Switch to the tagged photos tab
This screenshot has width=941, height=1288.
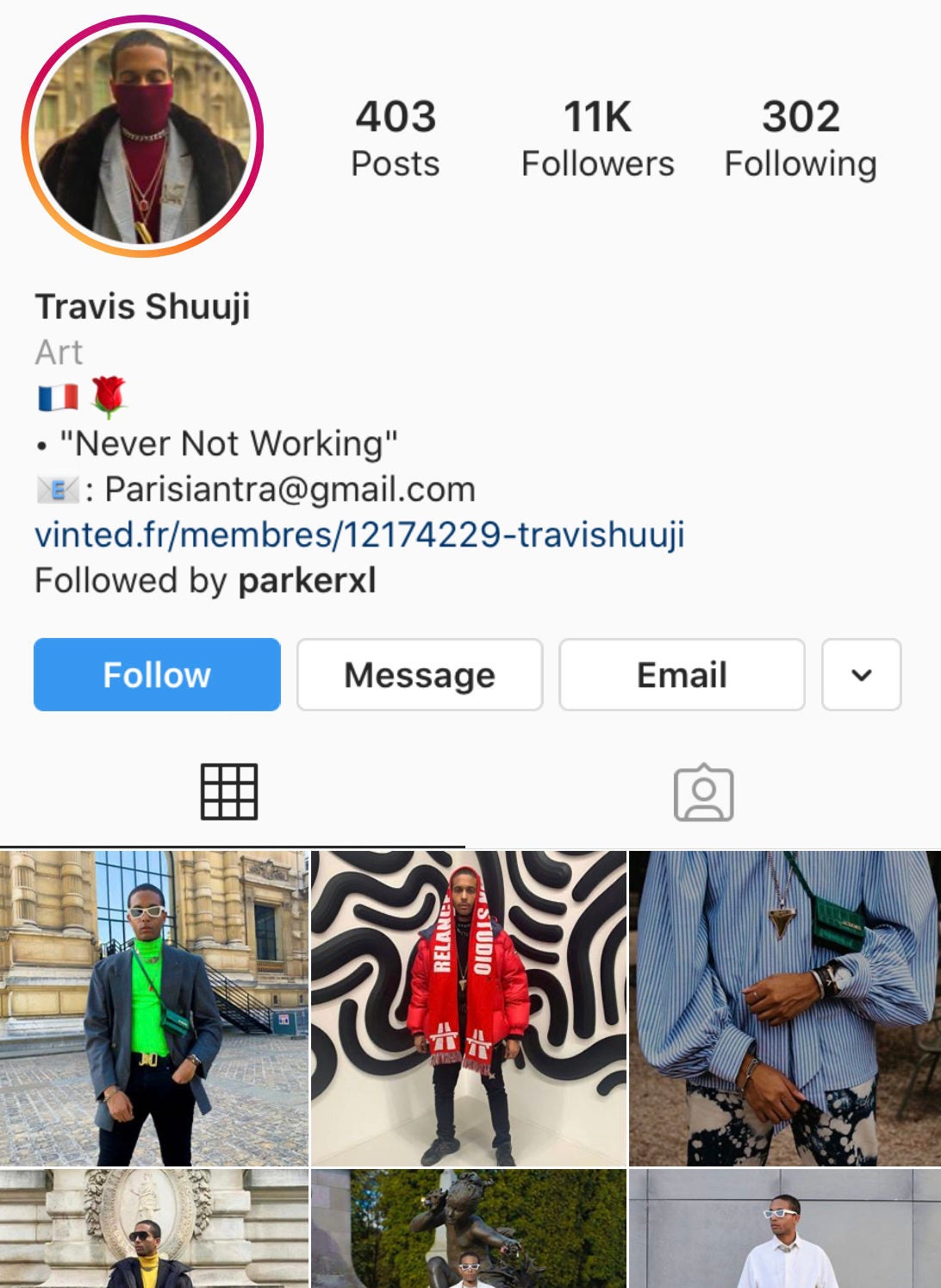pos(703,791)
